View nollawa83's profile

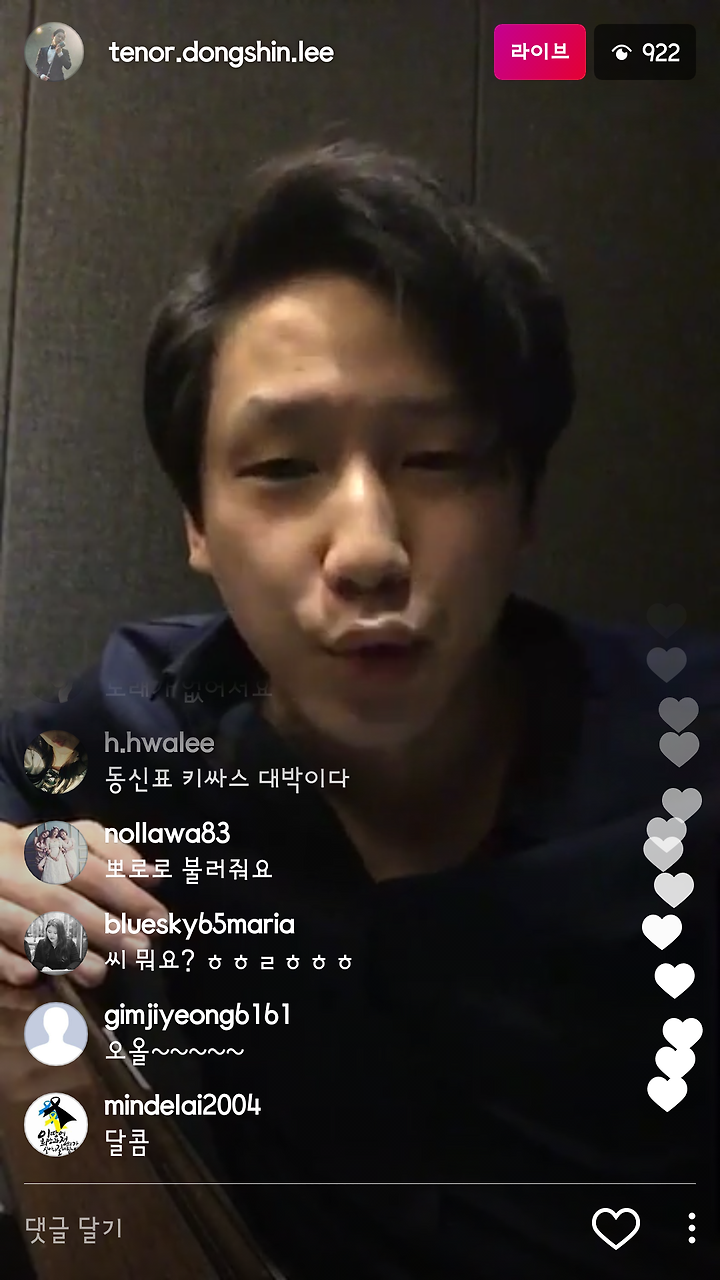tap(167, 833)
